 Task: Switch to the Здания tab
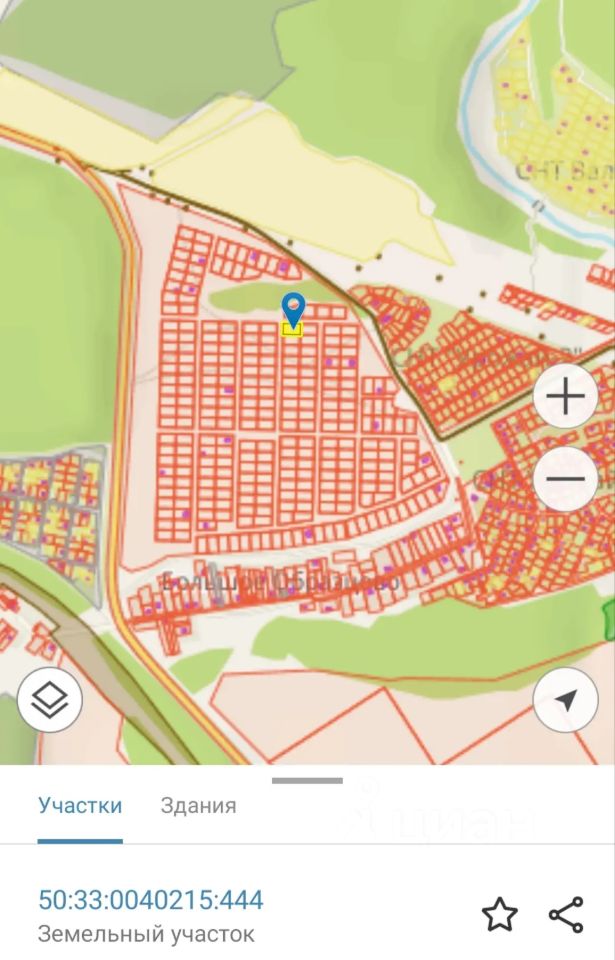point(198,806)
